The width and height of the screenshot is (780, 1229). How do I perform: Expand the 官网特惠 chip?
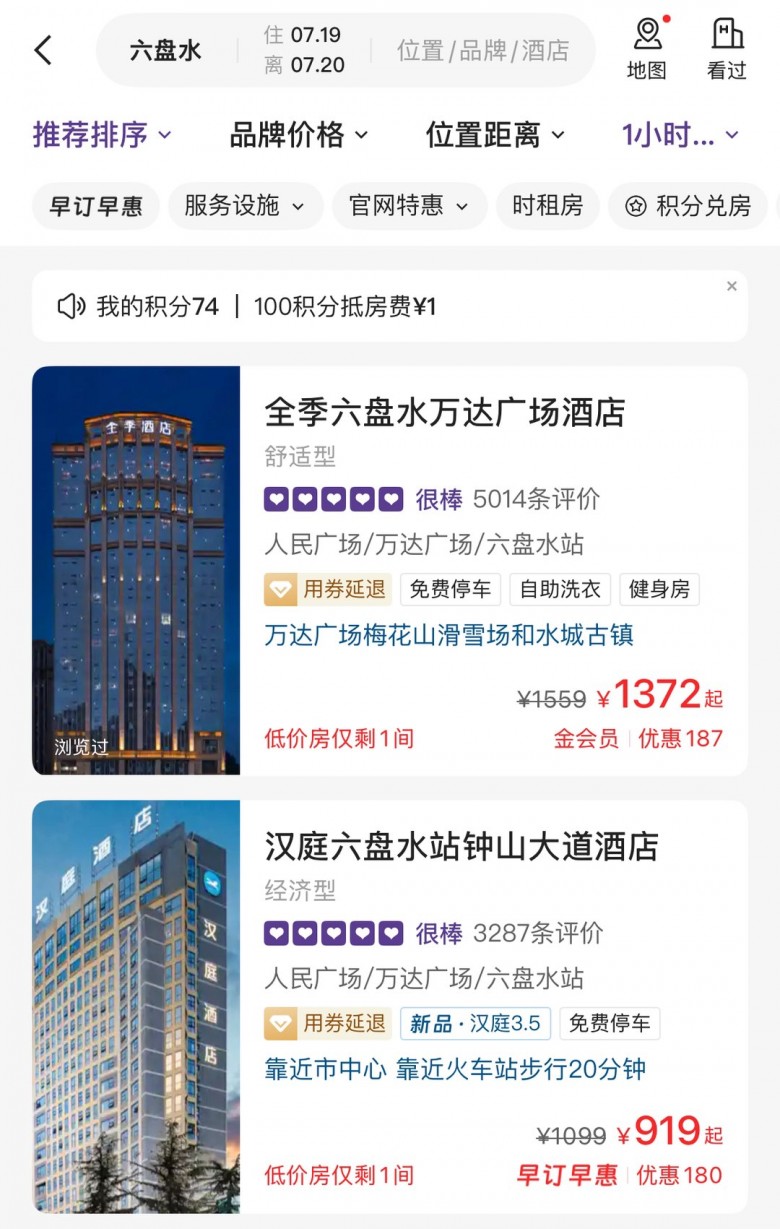409,206
